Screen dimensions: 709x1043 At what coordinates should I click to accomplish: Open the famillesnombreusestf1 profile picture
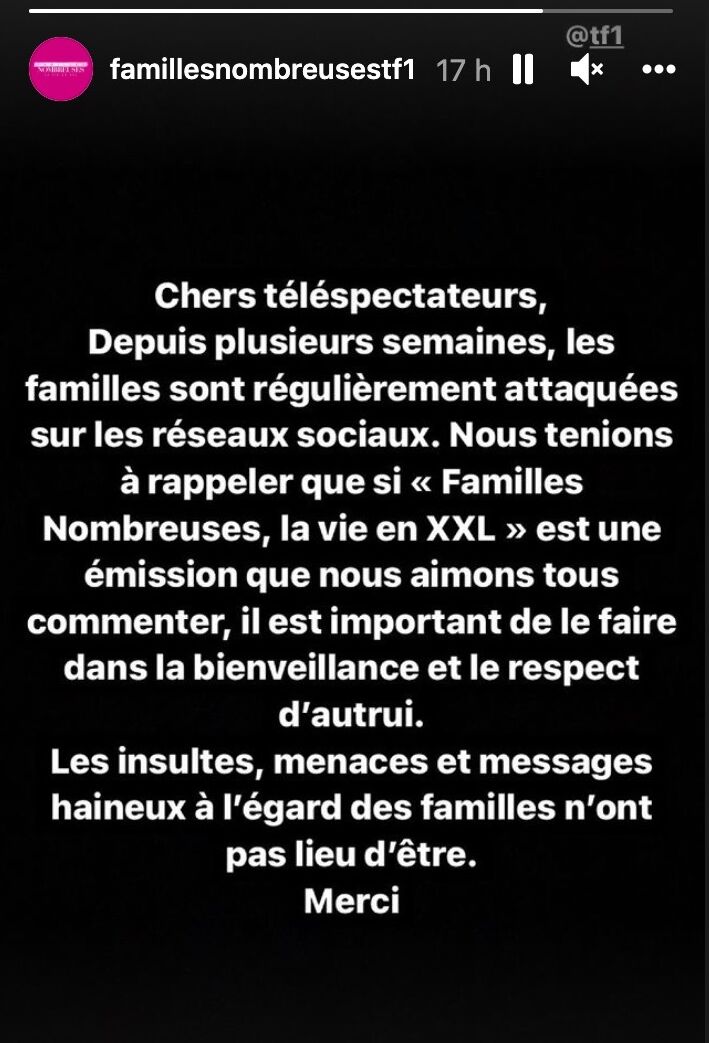pos(60,69)
